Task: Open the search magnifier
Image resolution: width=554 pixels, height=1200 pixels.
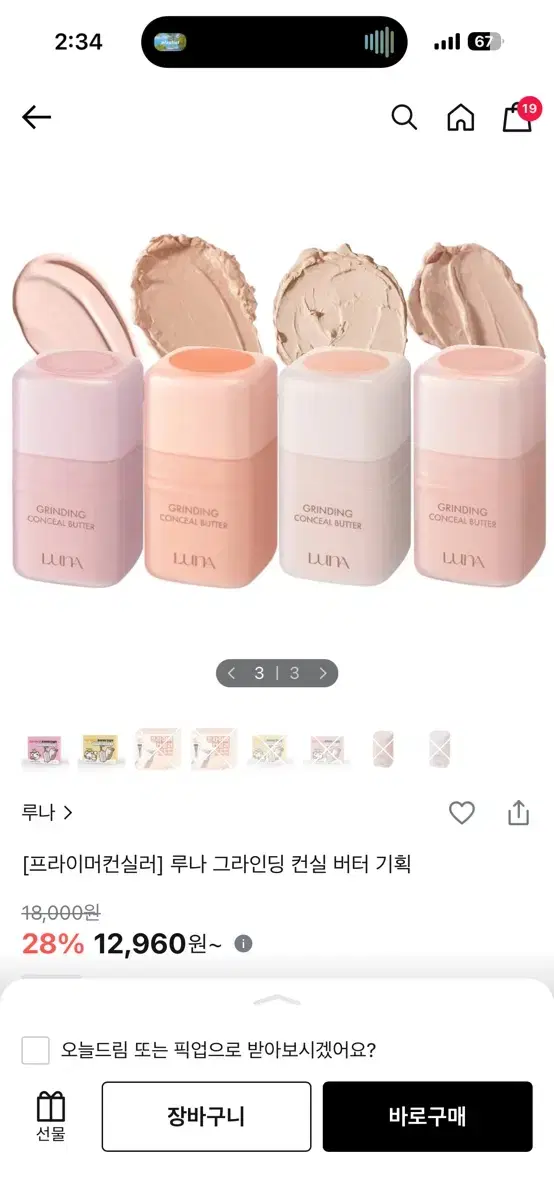Action: [x=404, y=117]
